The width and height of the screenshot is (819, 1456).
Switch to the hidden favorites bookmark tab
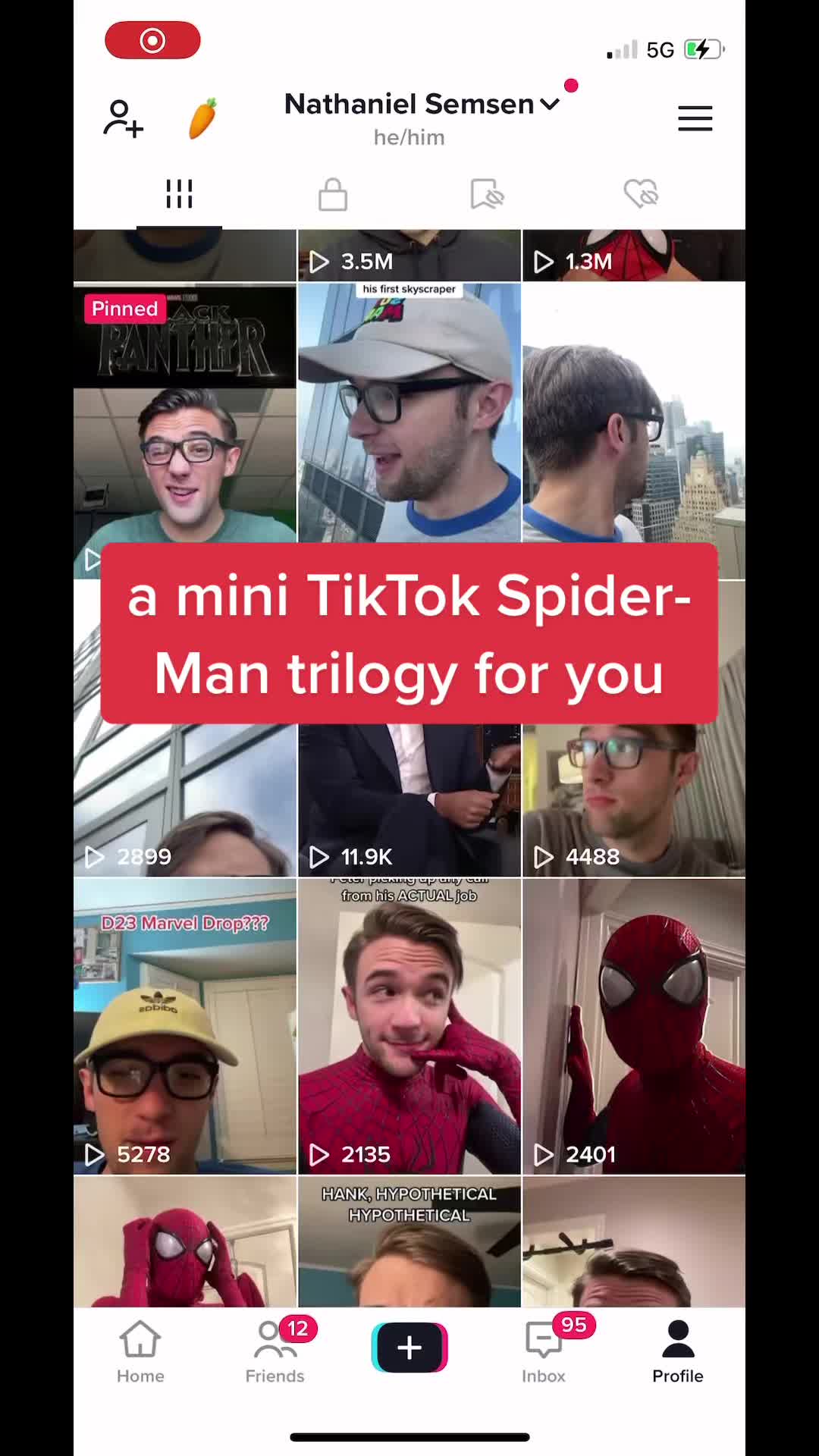point(487,195)
